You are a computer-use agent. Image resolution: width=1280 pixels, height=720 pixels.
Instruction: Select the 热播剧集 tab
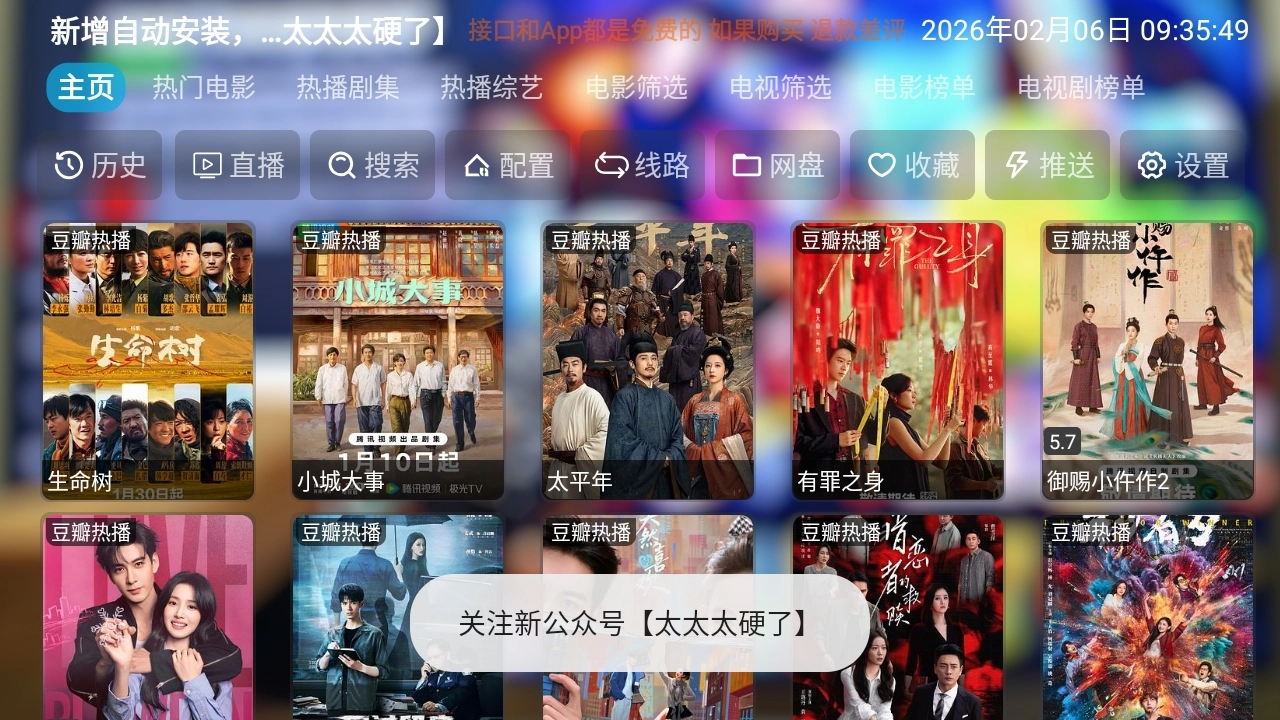(x=348, y=88)
